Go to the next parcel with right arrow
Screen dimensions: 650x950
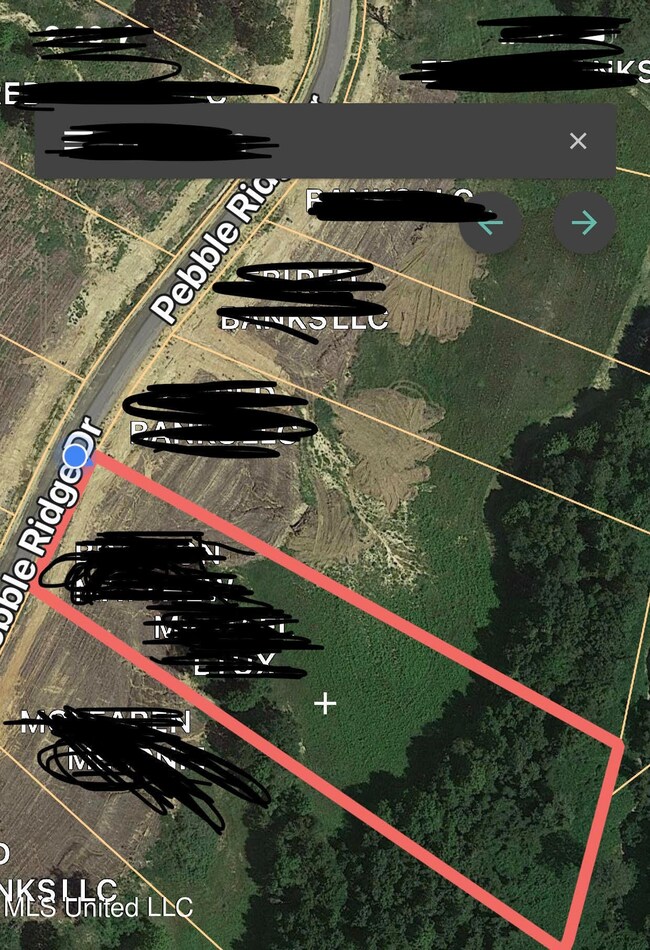coord(585,223)
